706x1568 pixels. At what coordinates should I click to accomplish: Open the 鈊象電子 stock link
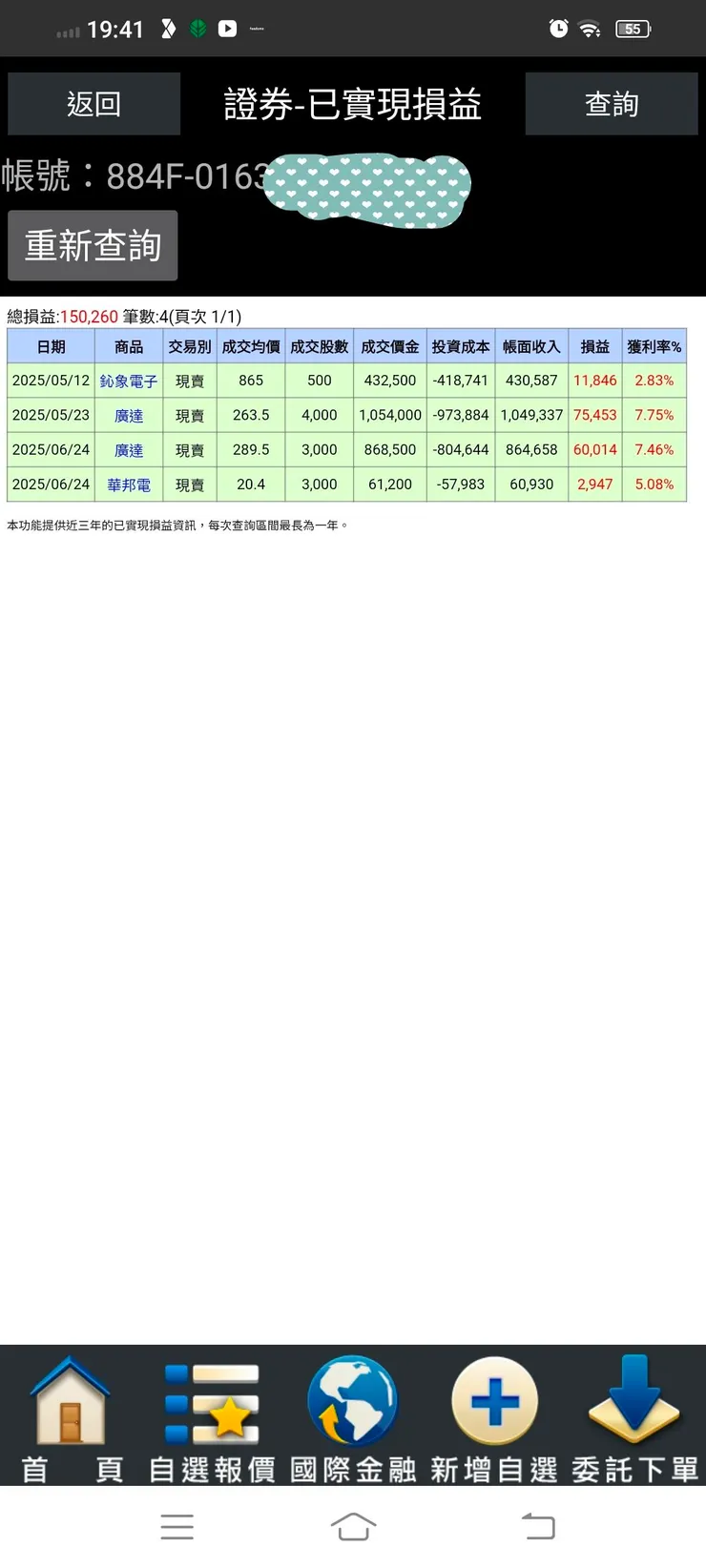point(128,381)
